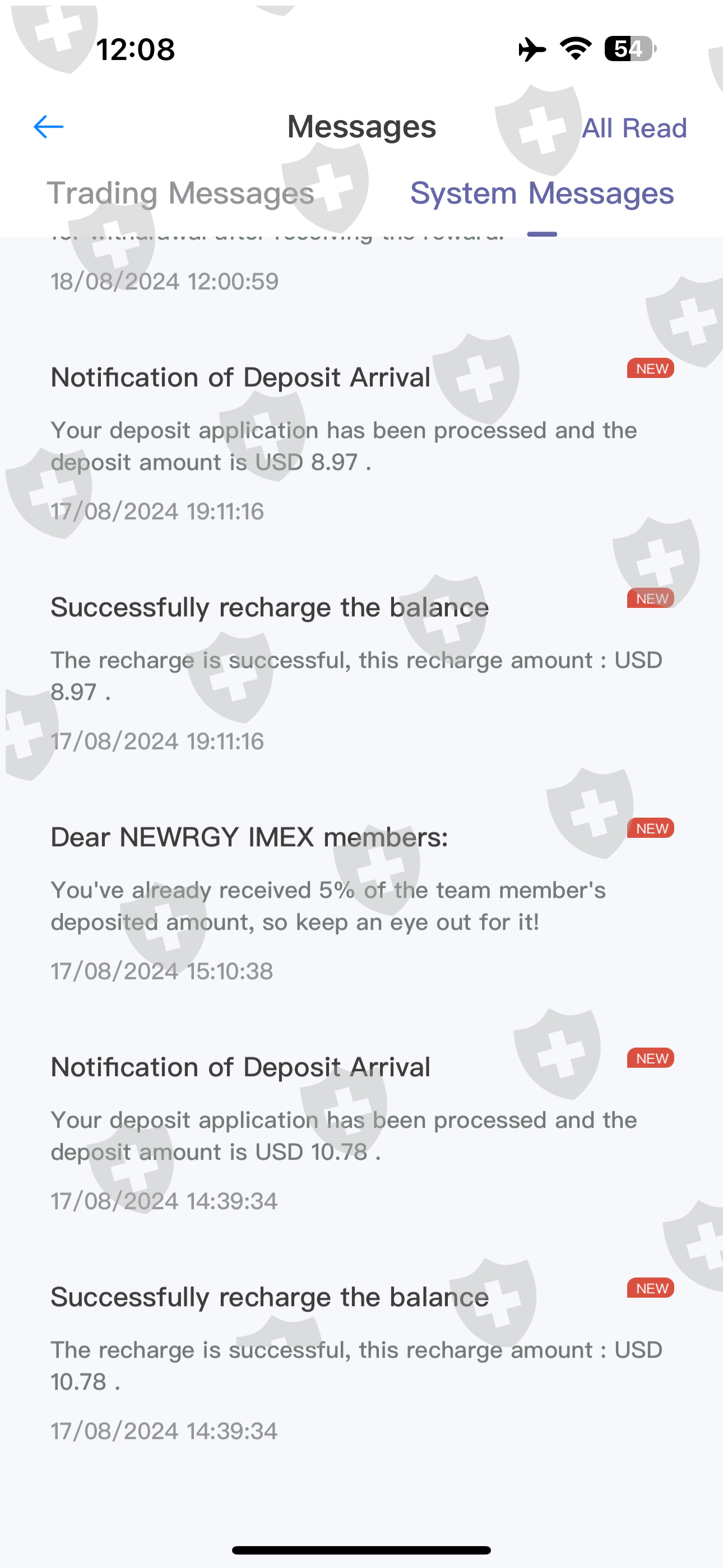Select the System Messages tab

click(x=541, y=193)
